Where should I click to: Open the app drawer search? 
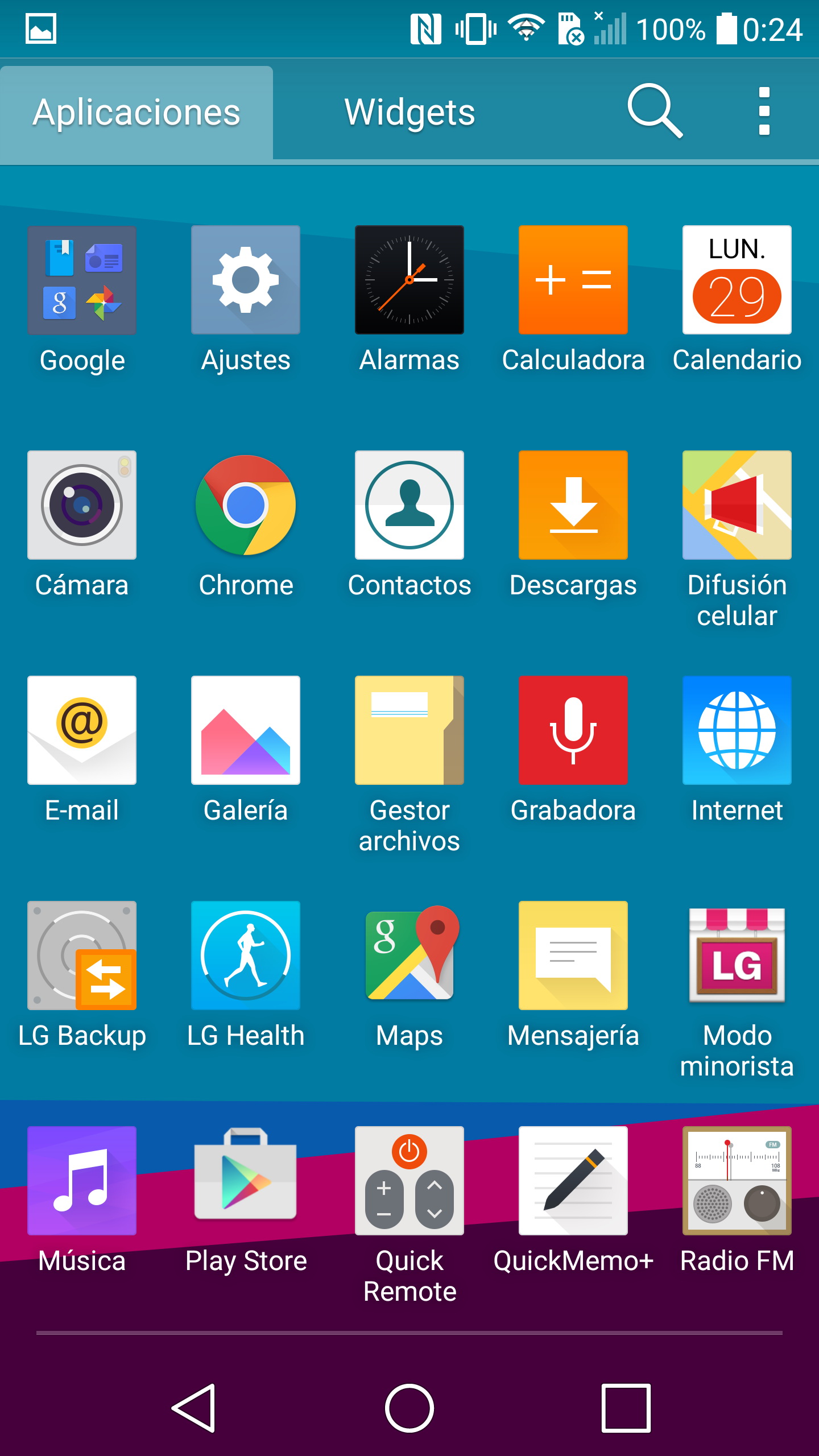coord(654,111)
